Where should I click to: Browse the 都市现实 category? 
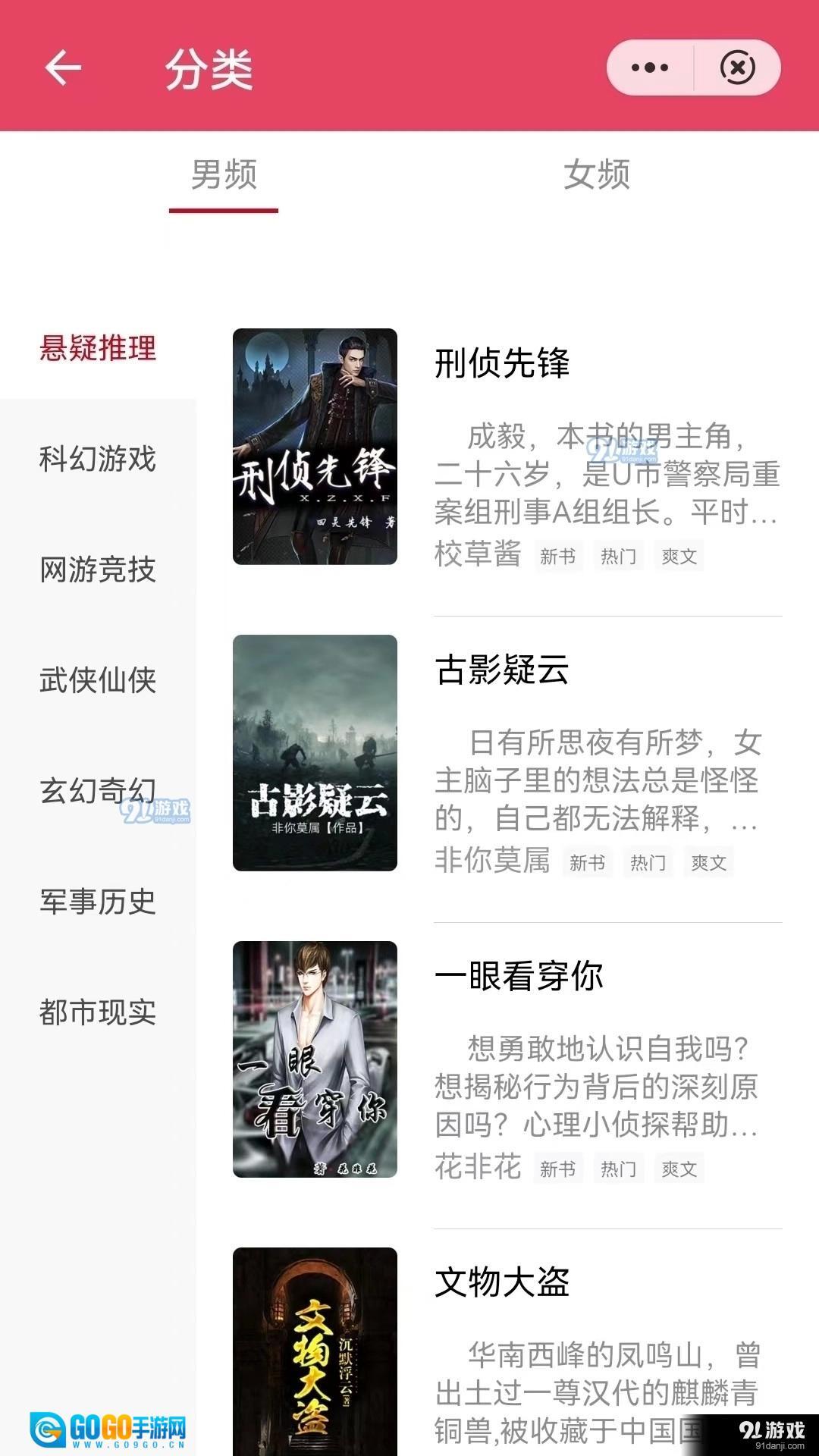point(98,1012)
